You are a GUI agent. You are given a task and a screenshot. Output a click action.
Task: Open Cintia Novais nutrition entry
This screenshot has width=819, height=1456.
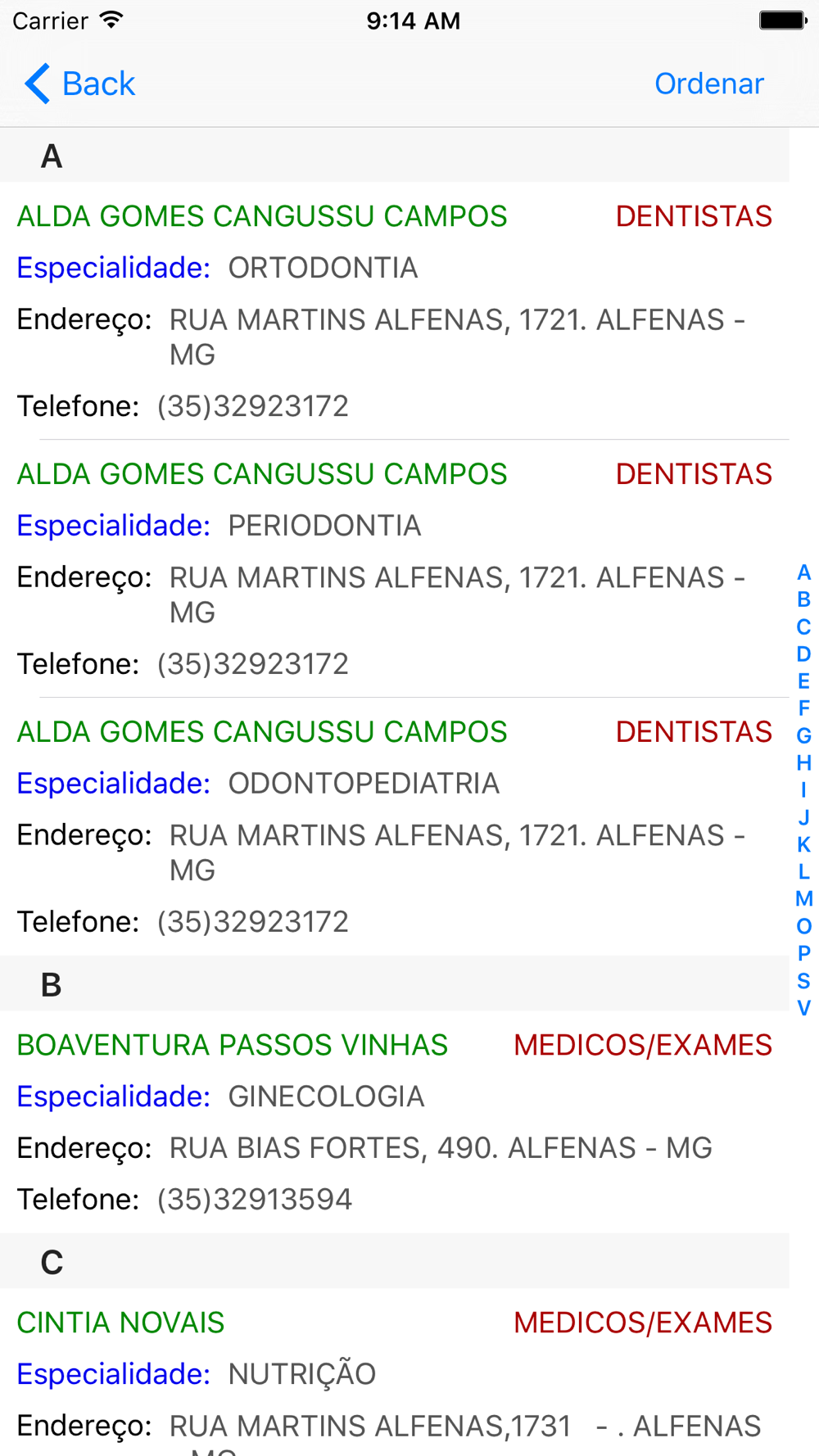[x=395, y=1372]
